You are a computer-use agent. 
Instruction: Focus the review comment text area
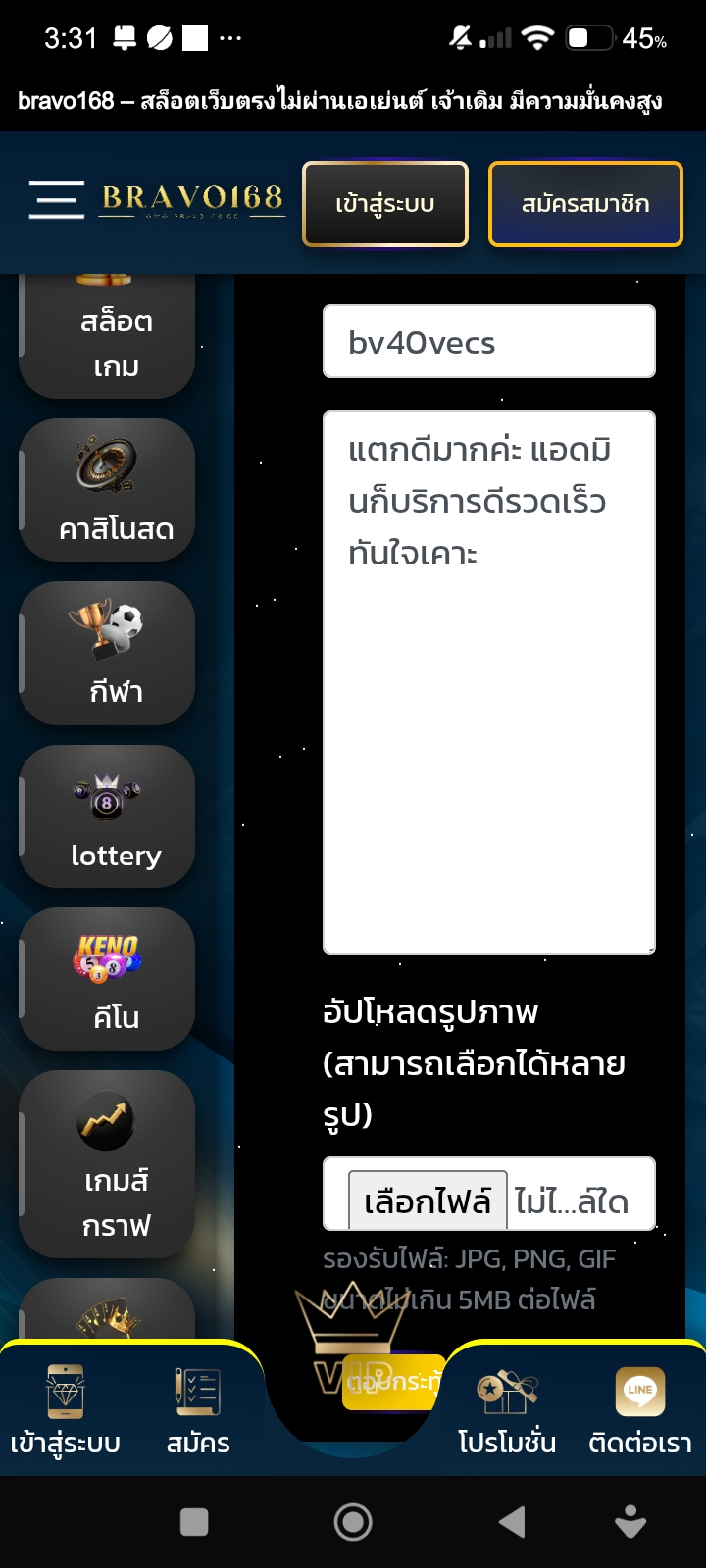pos(488,681)
